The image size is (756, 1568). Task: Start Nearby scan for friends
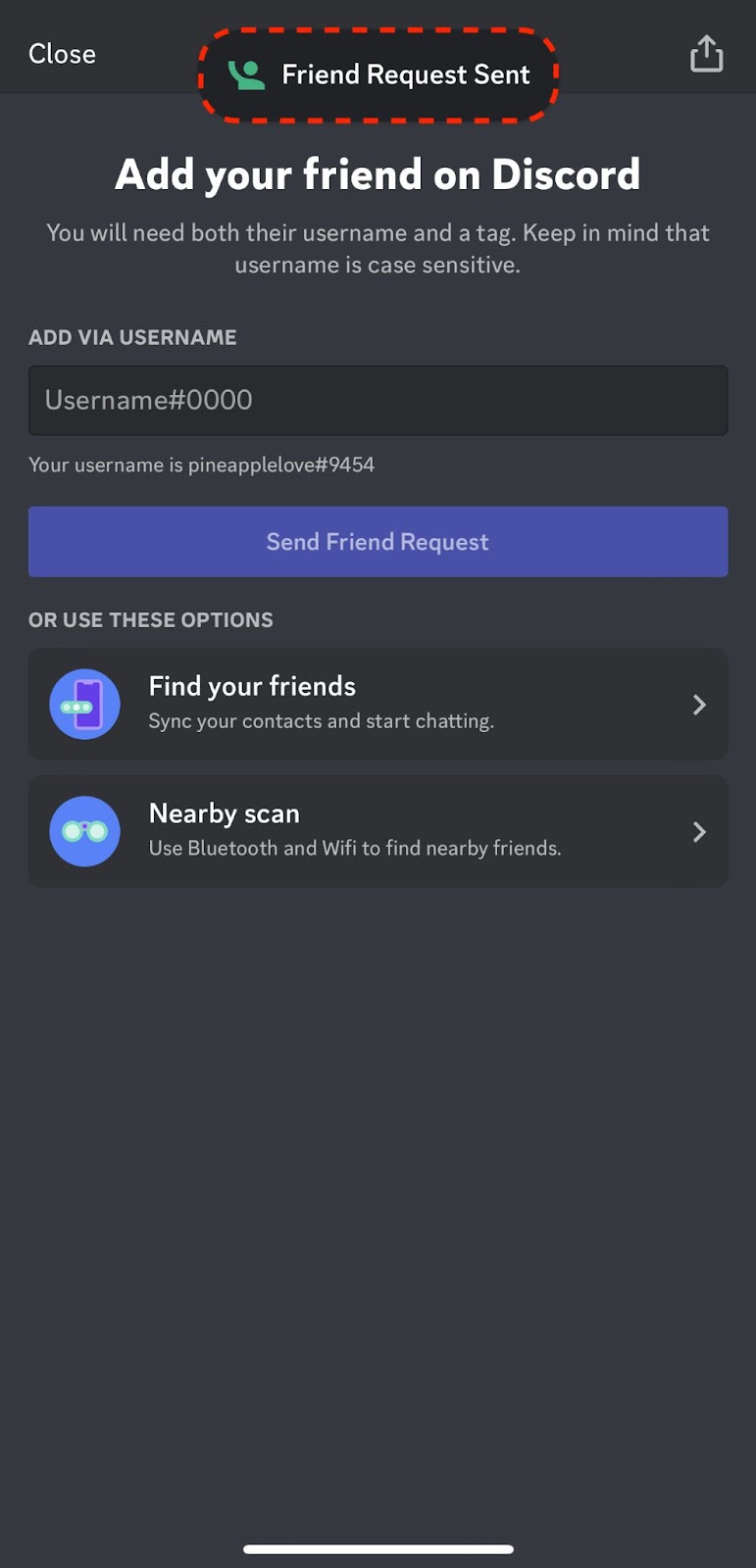(x=378, y=831)
